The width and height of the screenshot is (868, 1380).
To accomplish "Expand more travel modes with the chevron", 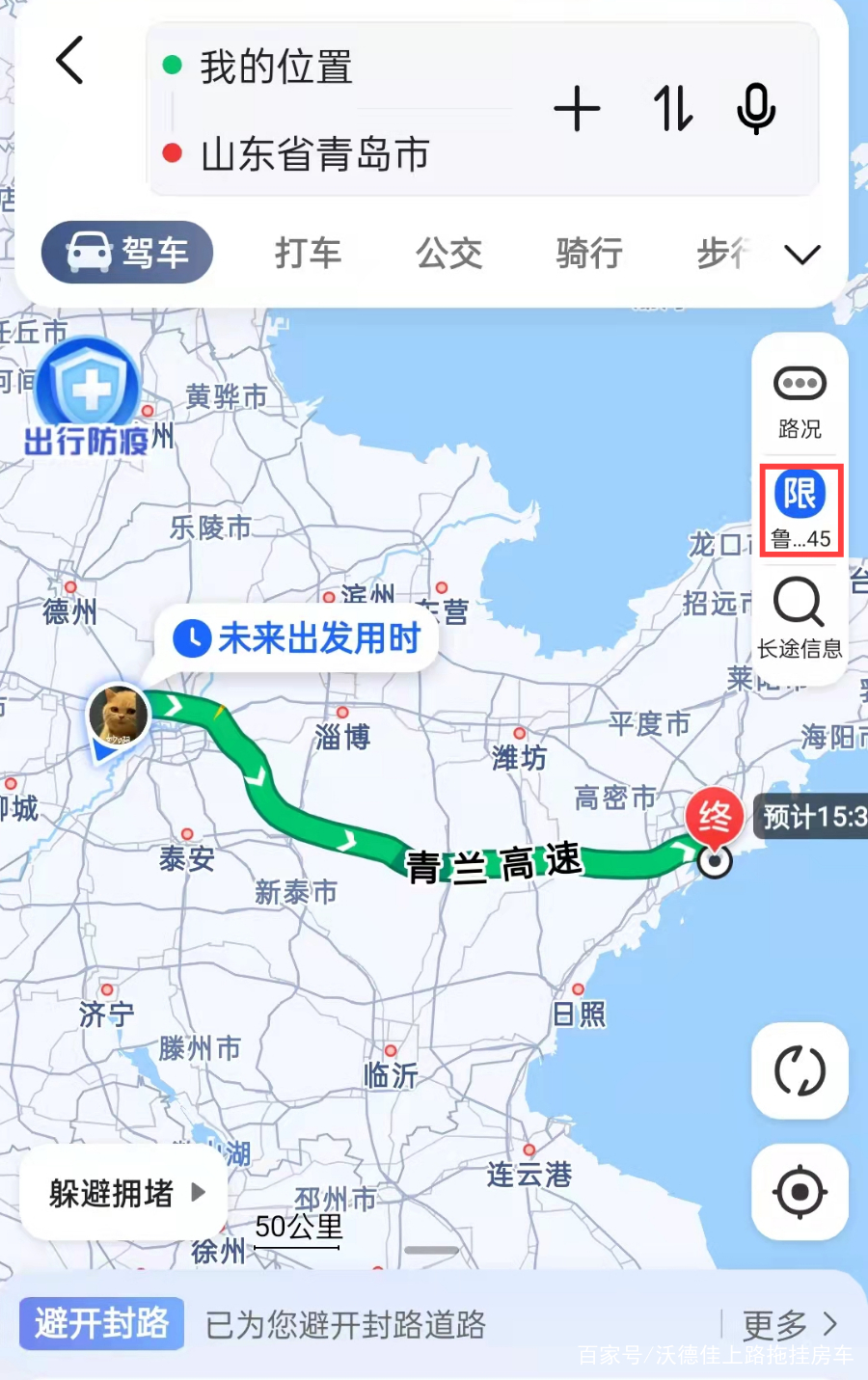I will (801, 255).
